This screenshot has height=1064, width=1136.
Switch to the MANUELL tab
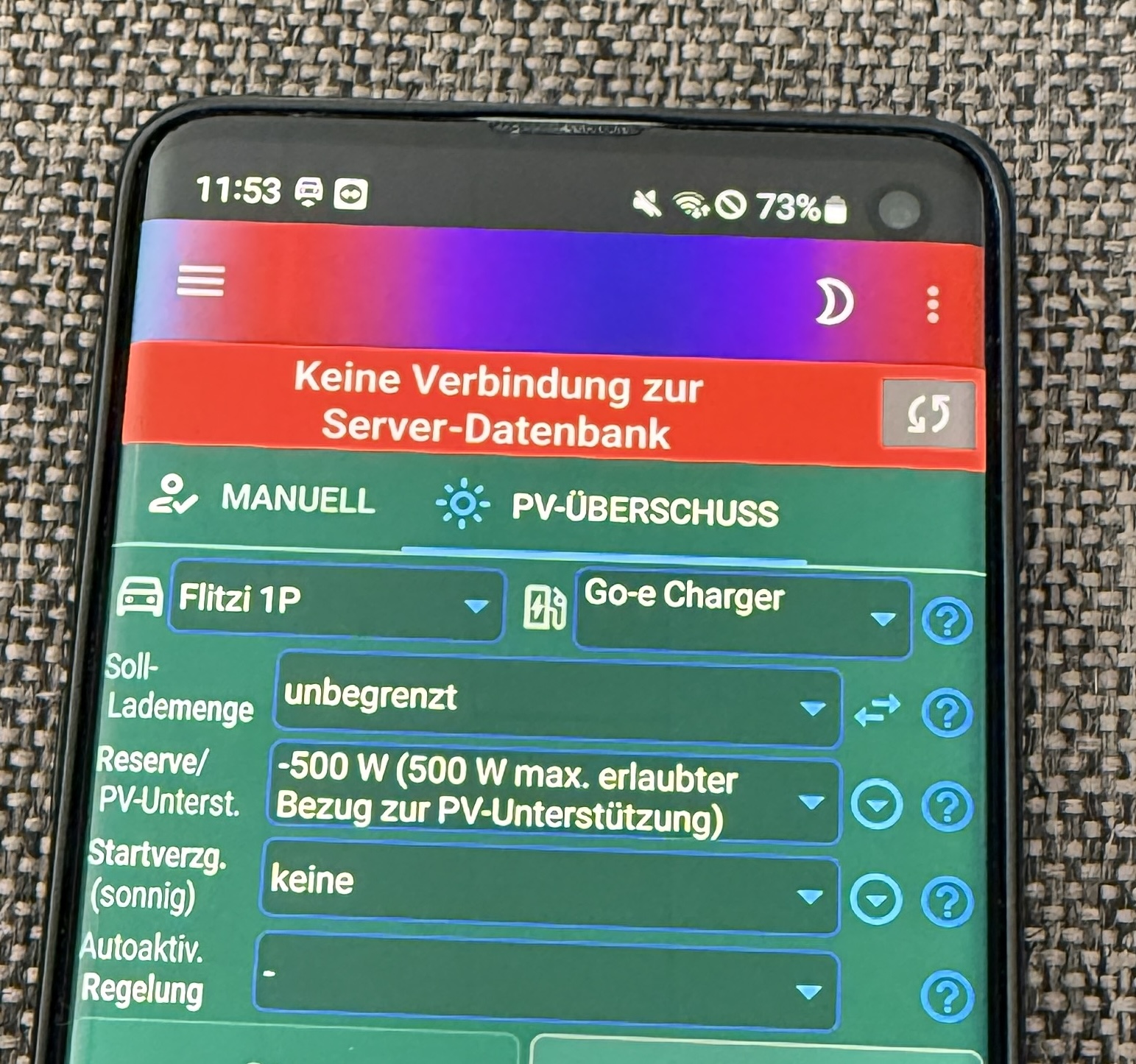tap(263, 498)
